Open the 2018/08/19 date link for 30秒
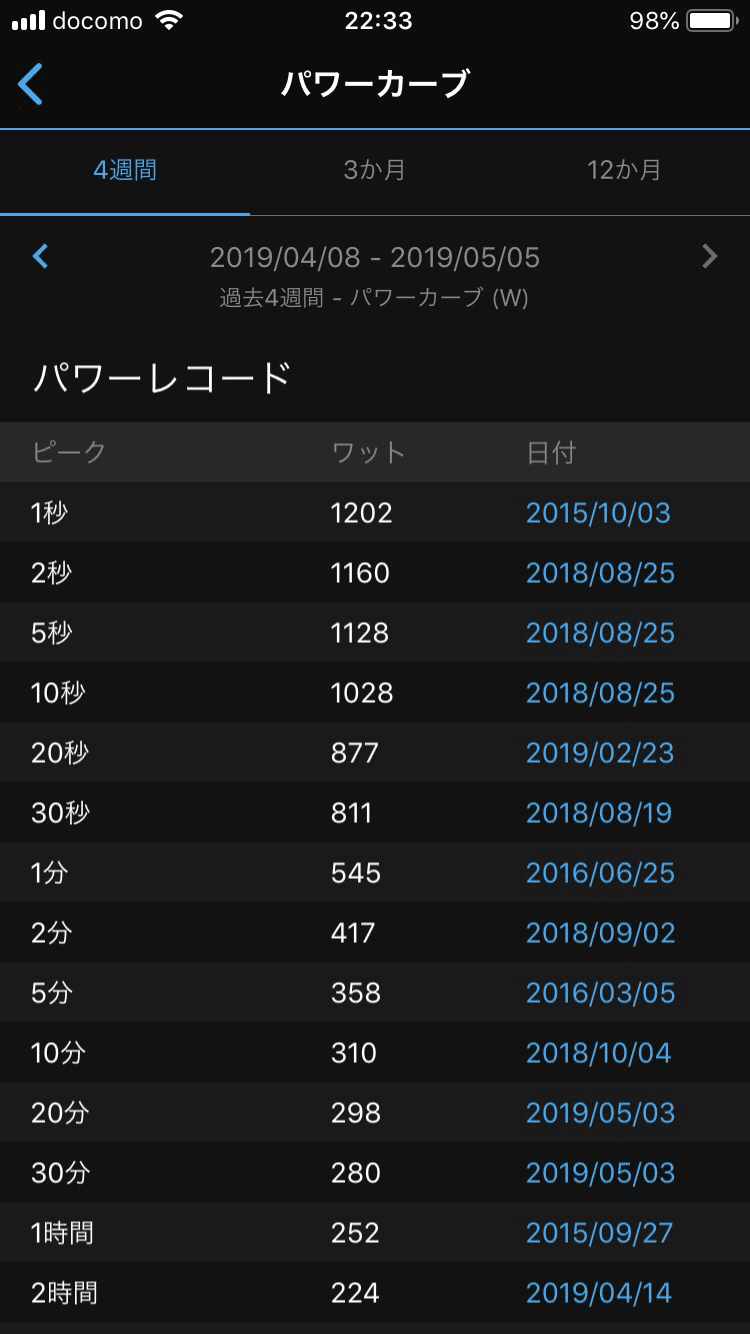 (598, 813)
